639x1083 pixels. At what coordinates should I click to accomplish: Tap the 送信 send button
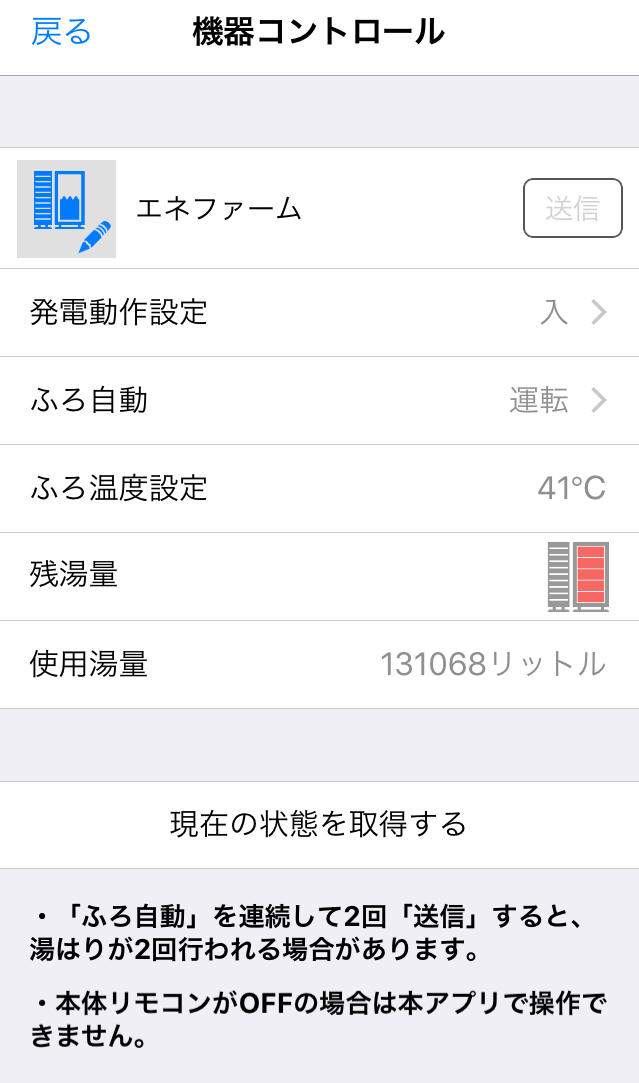pyautogui.click(x=572, y=209)
